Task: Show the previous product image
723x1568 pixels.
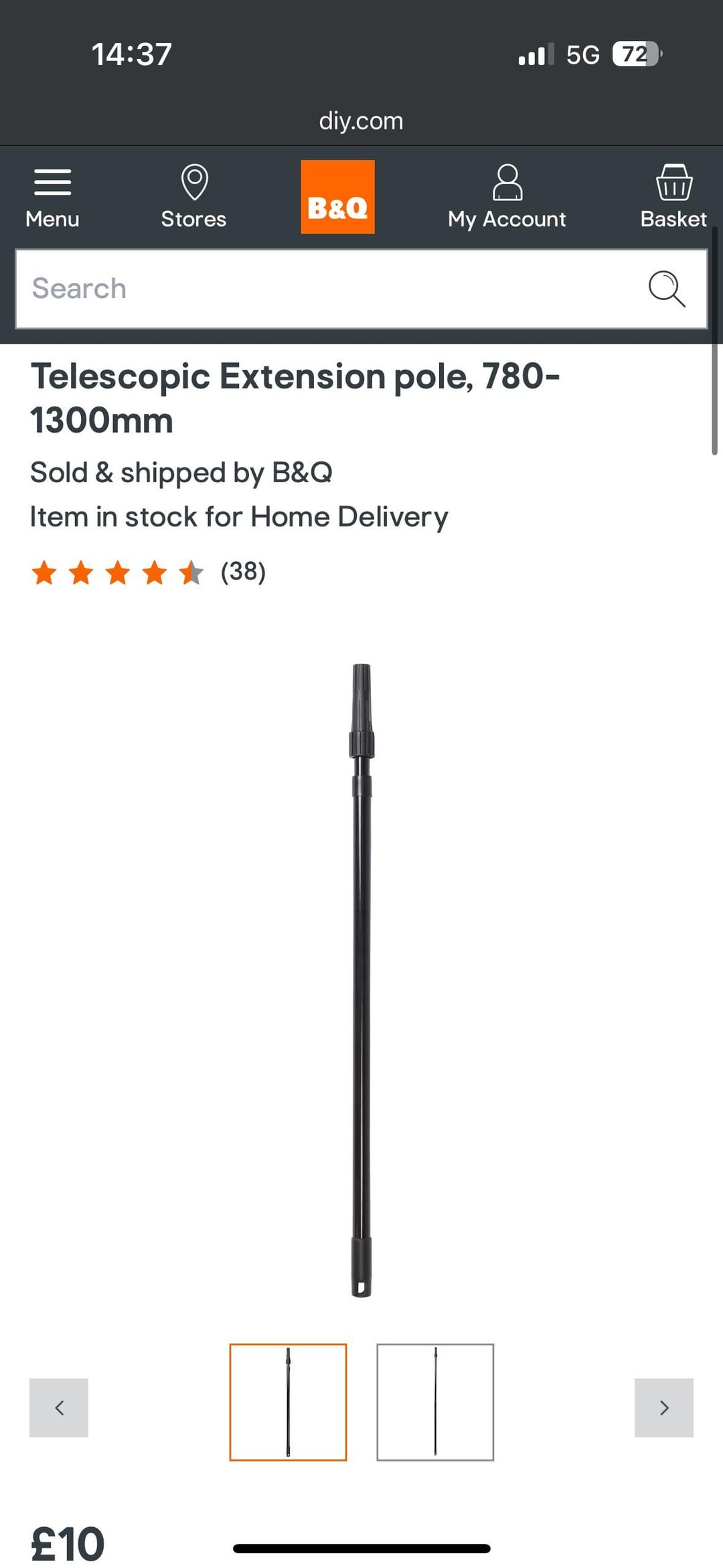Action: [59, 1407]
